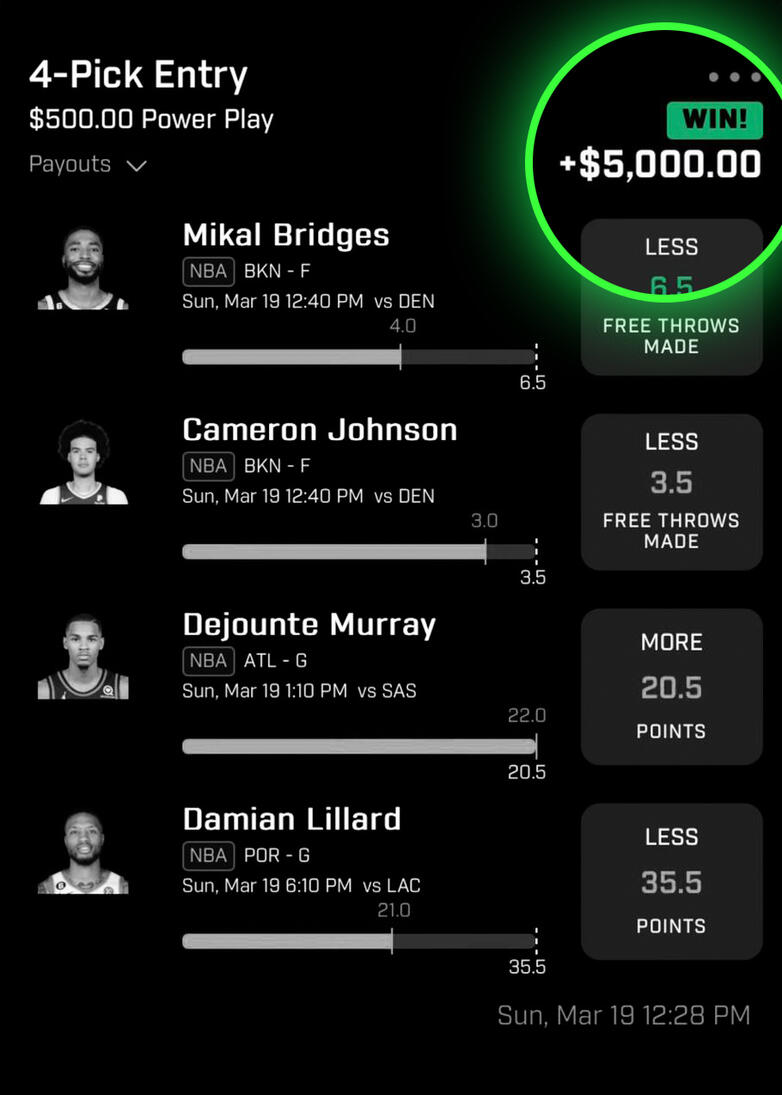Open the three-dot overflow menu
The height and width of the screenshot is (1095, 782).
[735, 77]
